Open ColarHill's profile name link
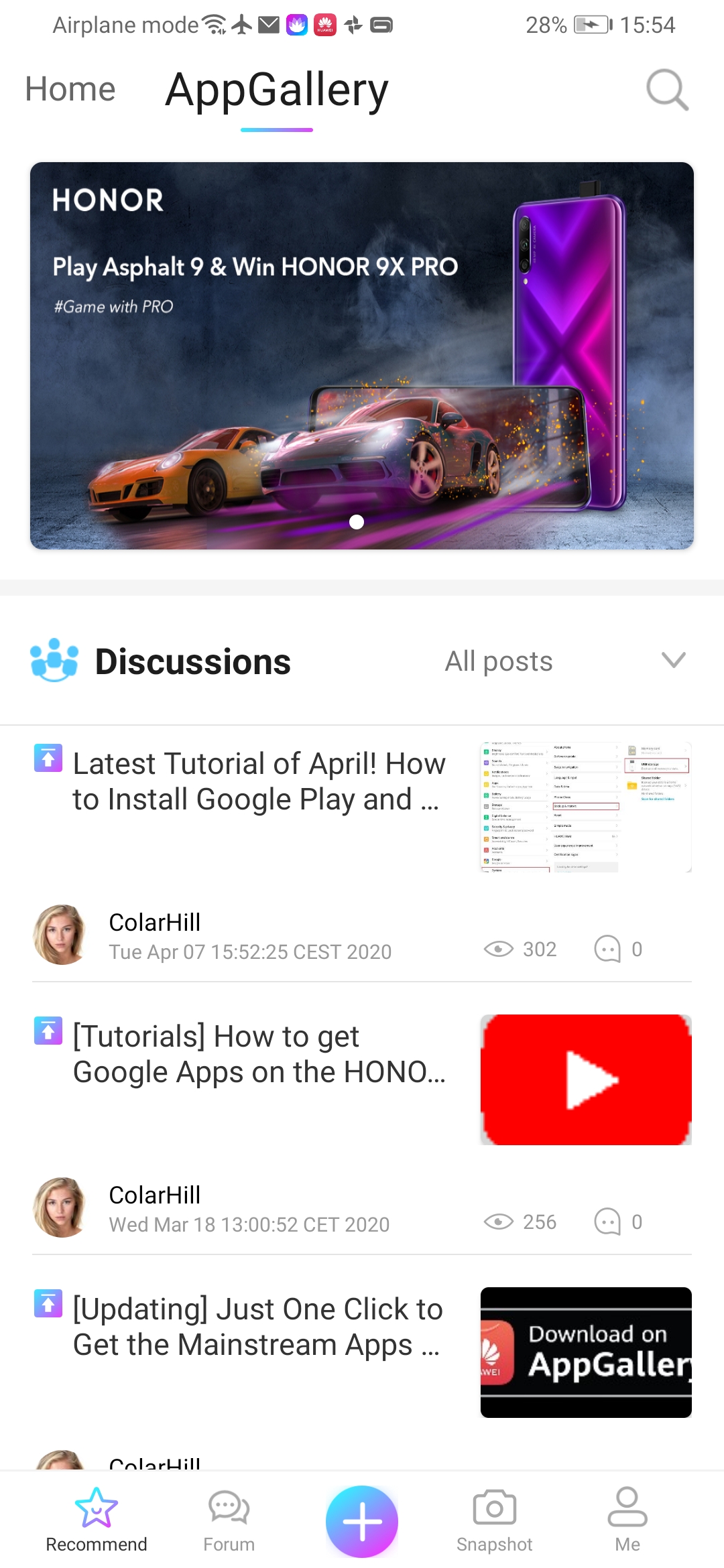 point(155,923)
